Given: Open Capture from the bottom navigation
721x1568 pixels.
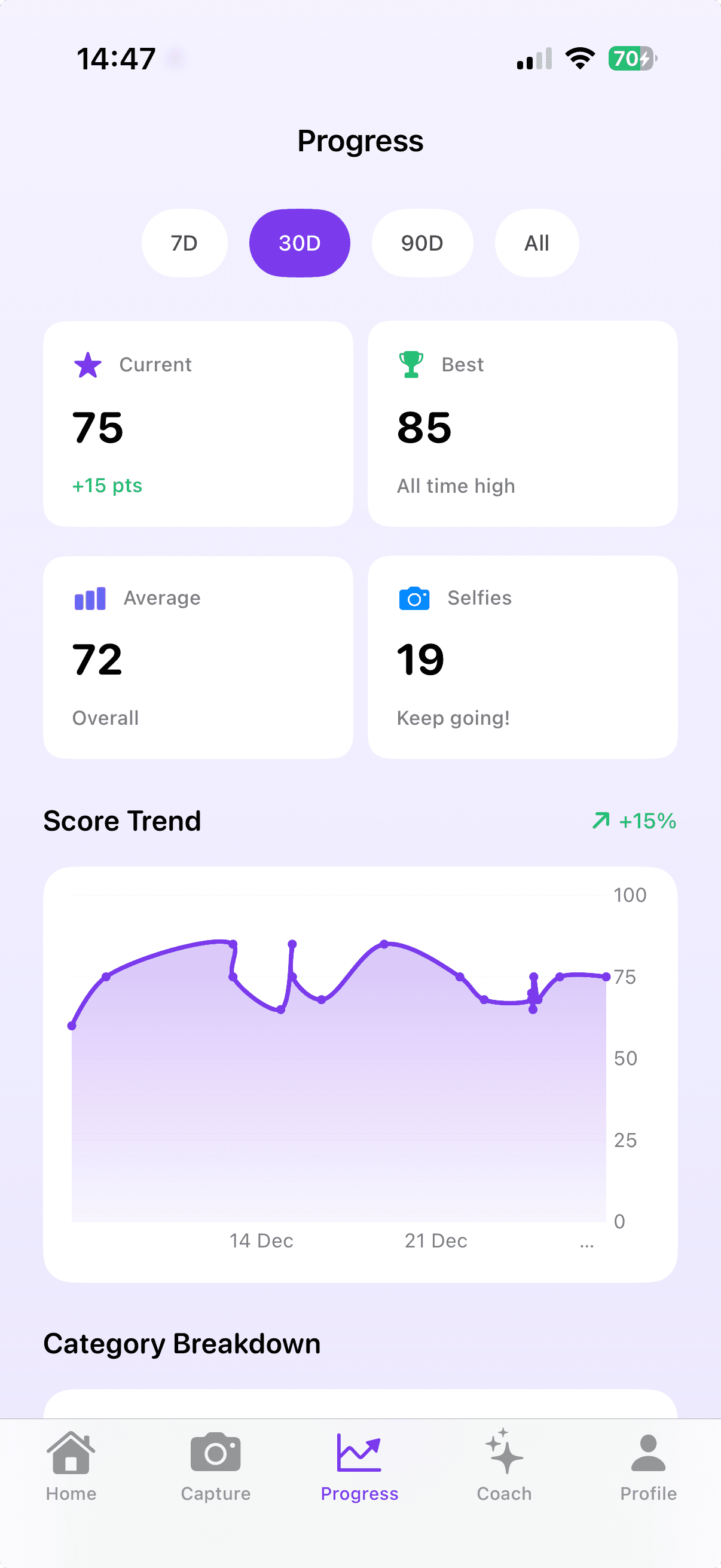Looking at the screenshot, I should click(215, 1465).
